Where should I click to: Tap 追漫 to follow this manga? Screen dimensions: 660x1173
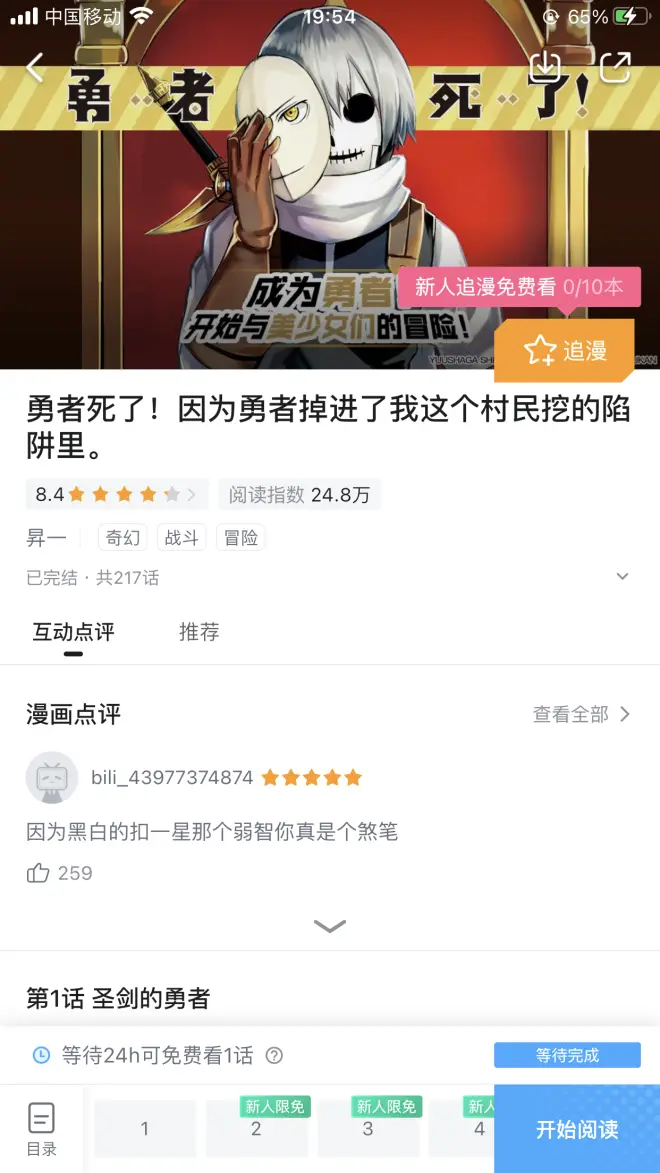565,350
